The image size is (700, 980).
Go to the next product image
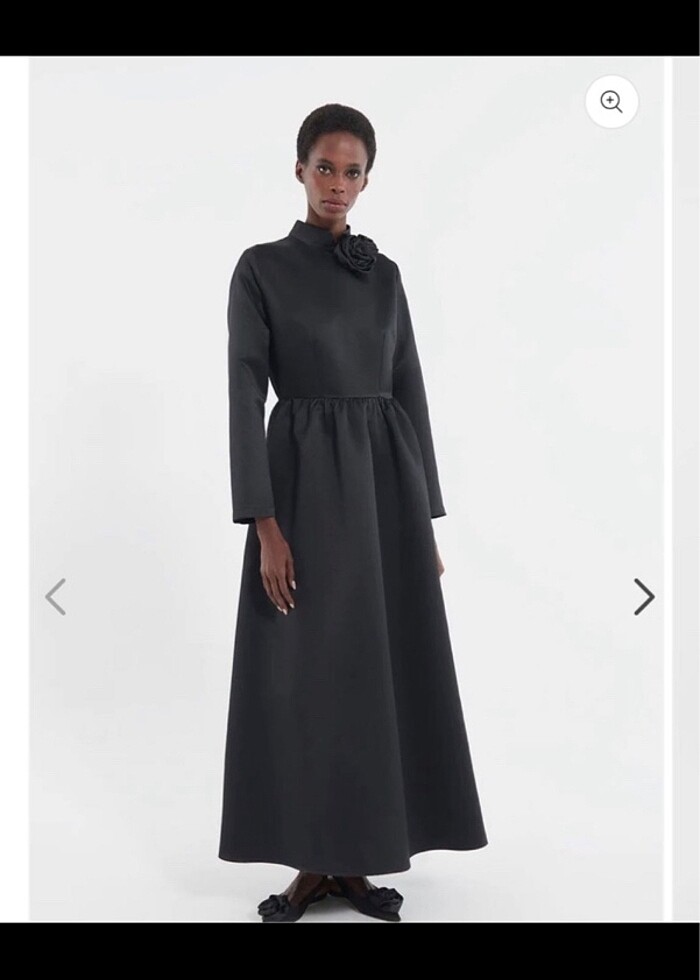(644, 597)
